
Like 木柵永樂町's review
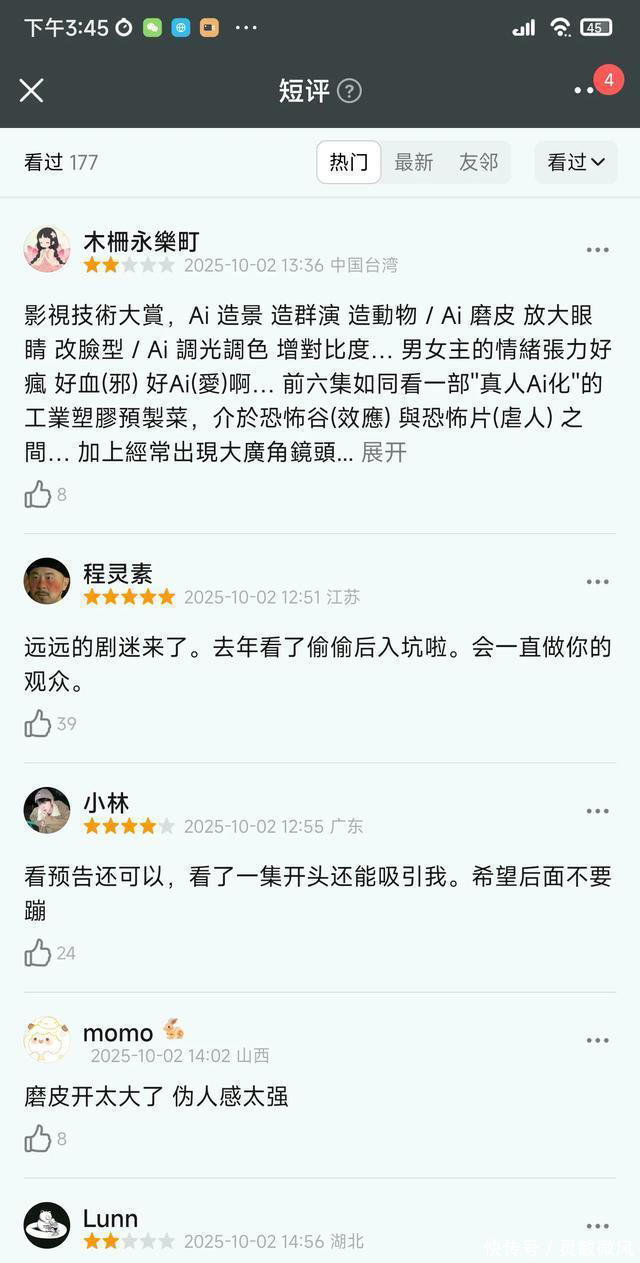38,494
